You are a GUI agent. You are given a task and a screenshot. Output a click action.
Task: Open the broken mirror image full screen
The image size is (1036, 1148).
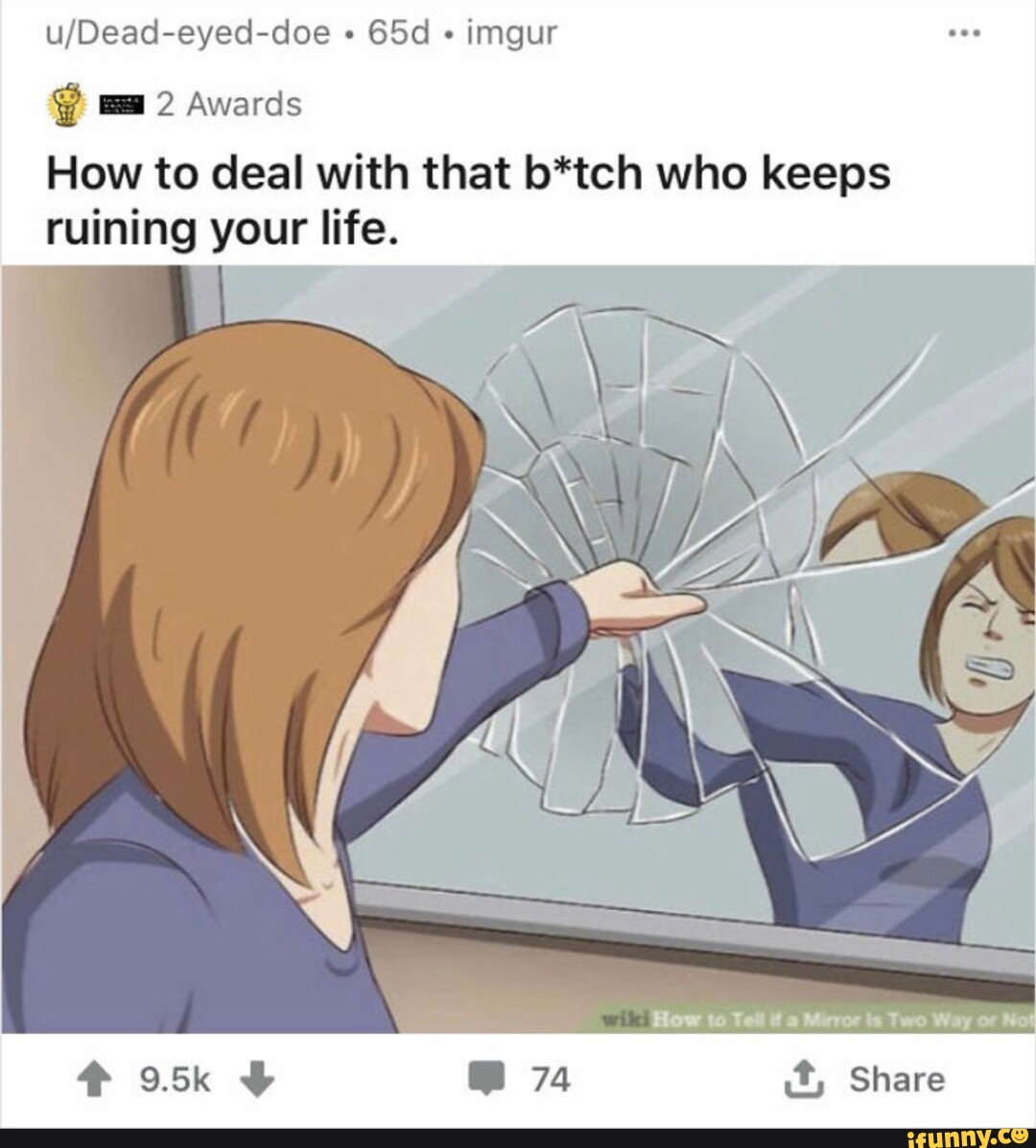pos(518,648)
